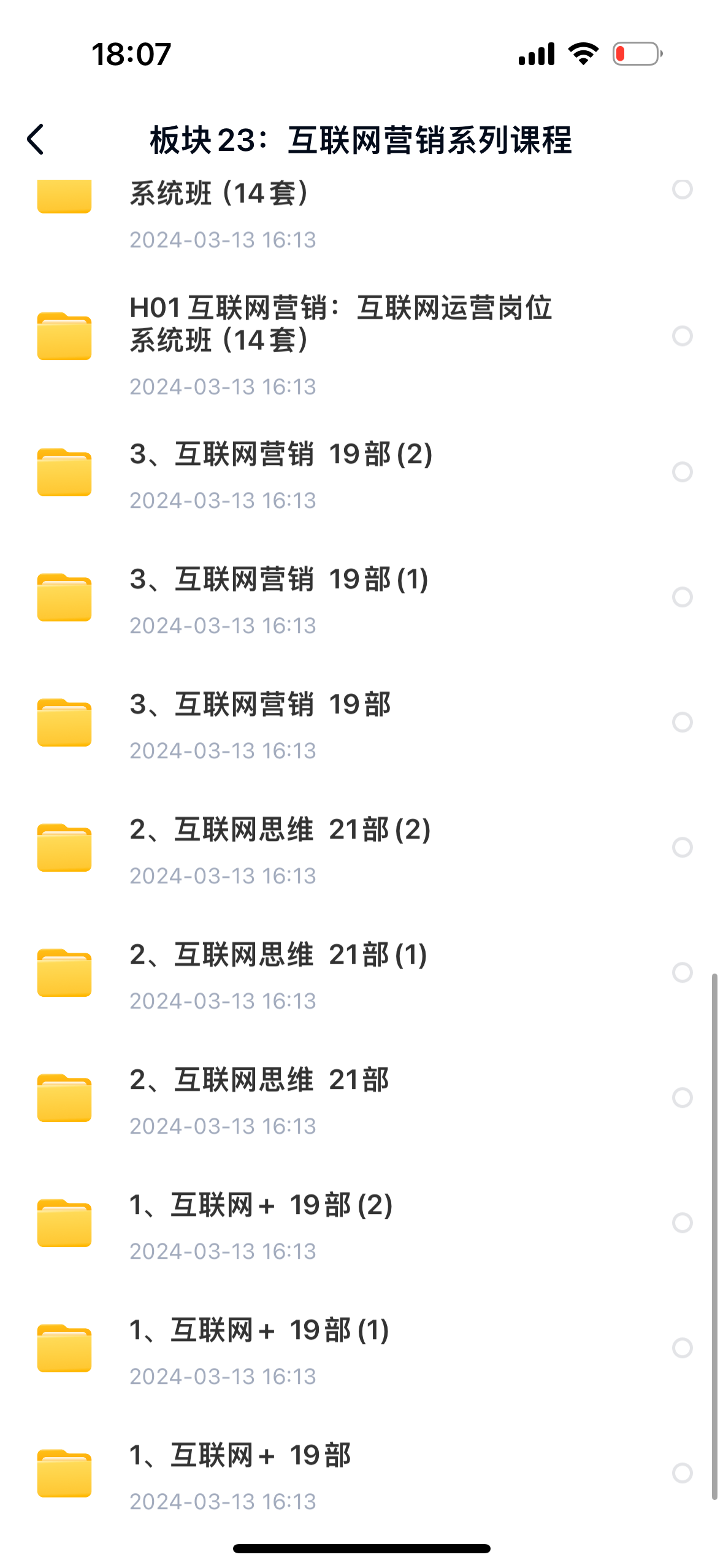Mark 3、互联网营销 19部 (1) as selected
The image size is (723, 1568).
(682, 597)
